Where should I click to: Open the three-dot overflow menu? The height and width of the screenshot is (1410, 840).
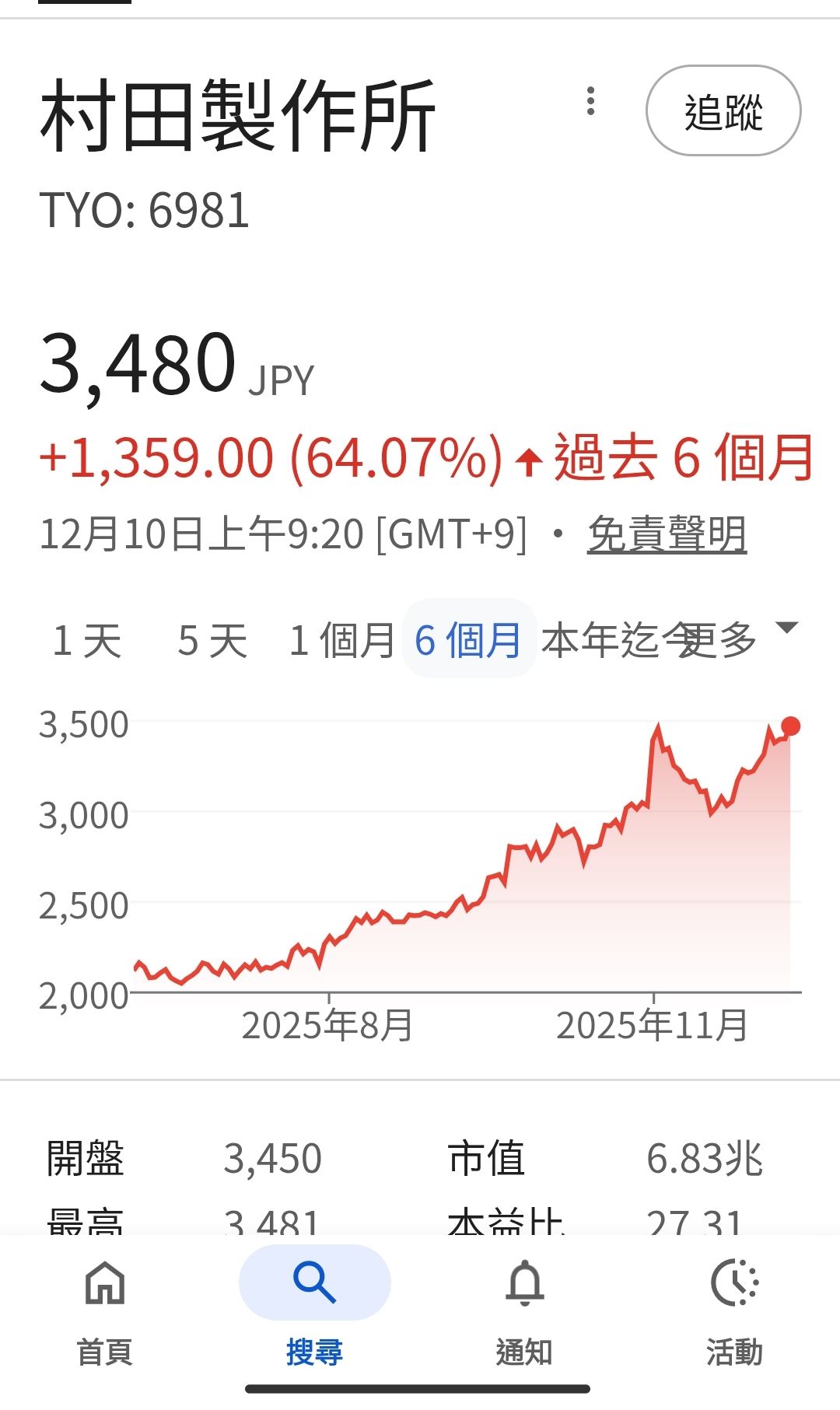(x=591, y=102)
